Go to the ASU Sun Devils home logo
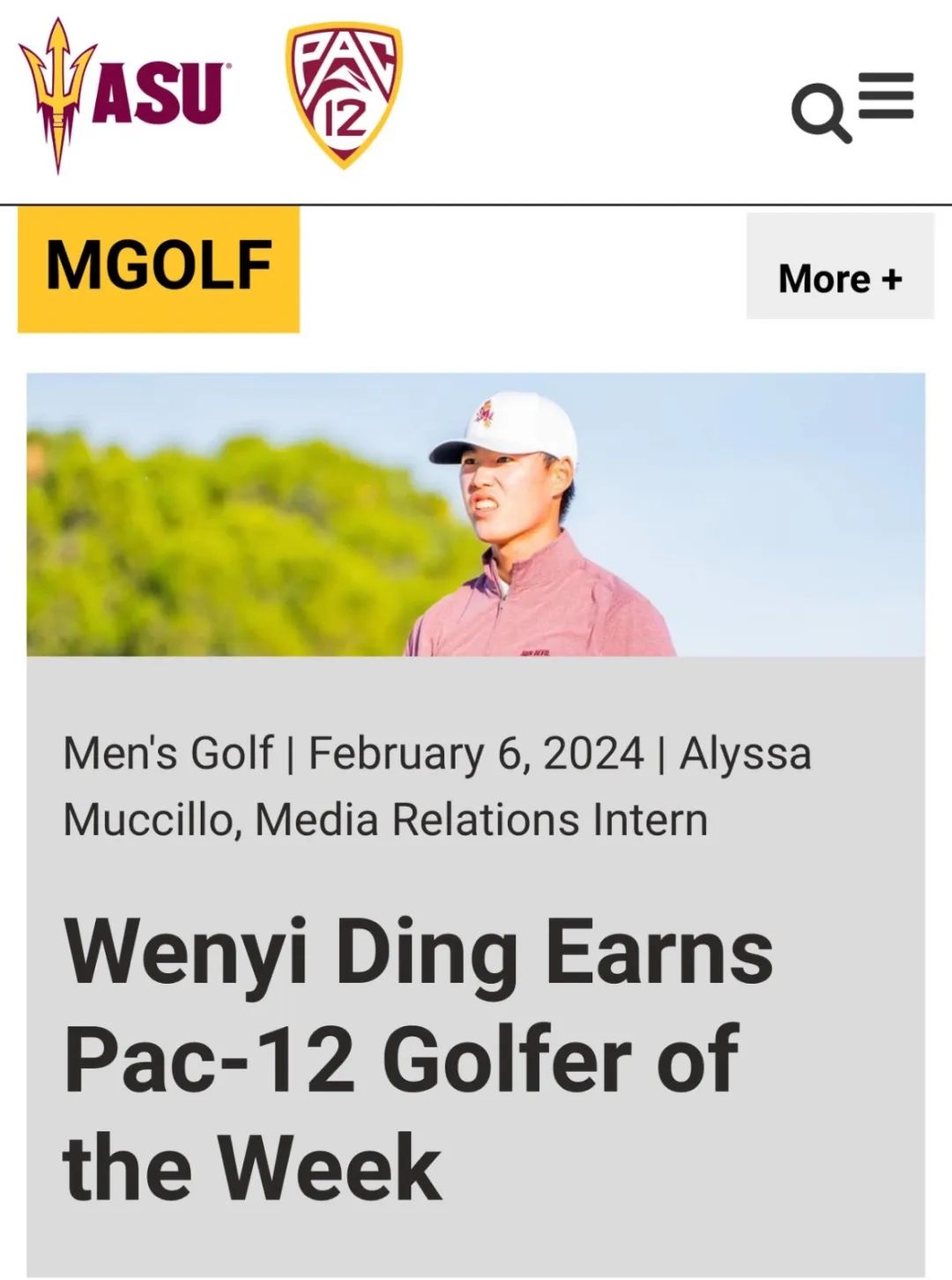952x1280 pixels. coord(121,93)
